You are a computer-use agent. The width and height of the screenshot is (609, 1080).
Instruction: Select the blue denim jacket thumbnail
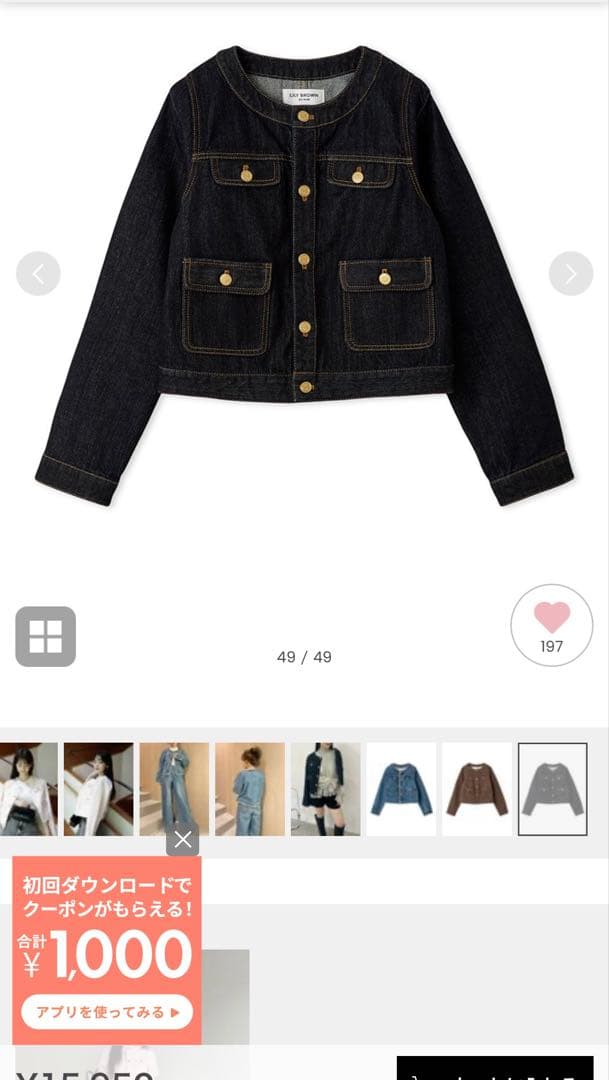coord(401,789)
